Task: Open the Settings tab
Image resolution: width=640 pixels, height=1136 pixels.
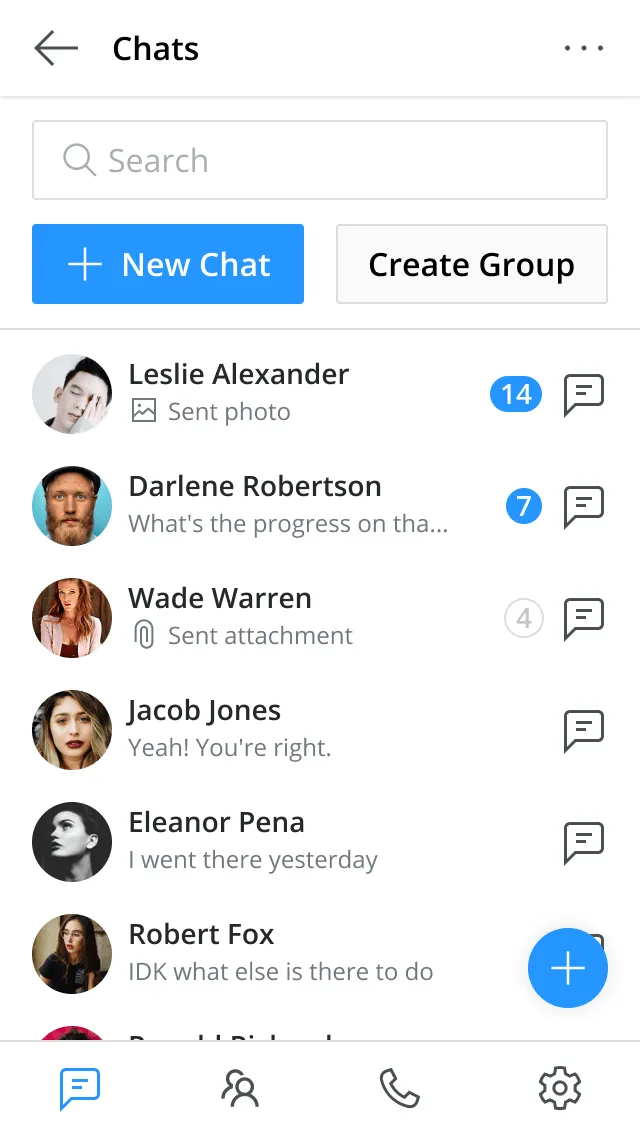Action: (x=560, y=1088)
